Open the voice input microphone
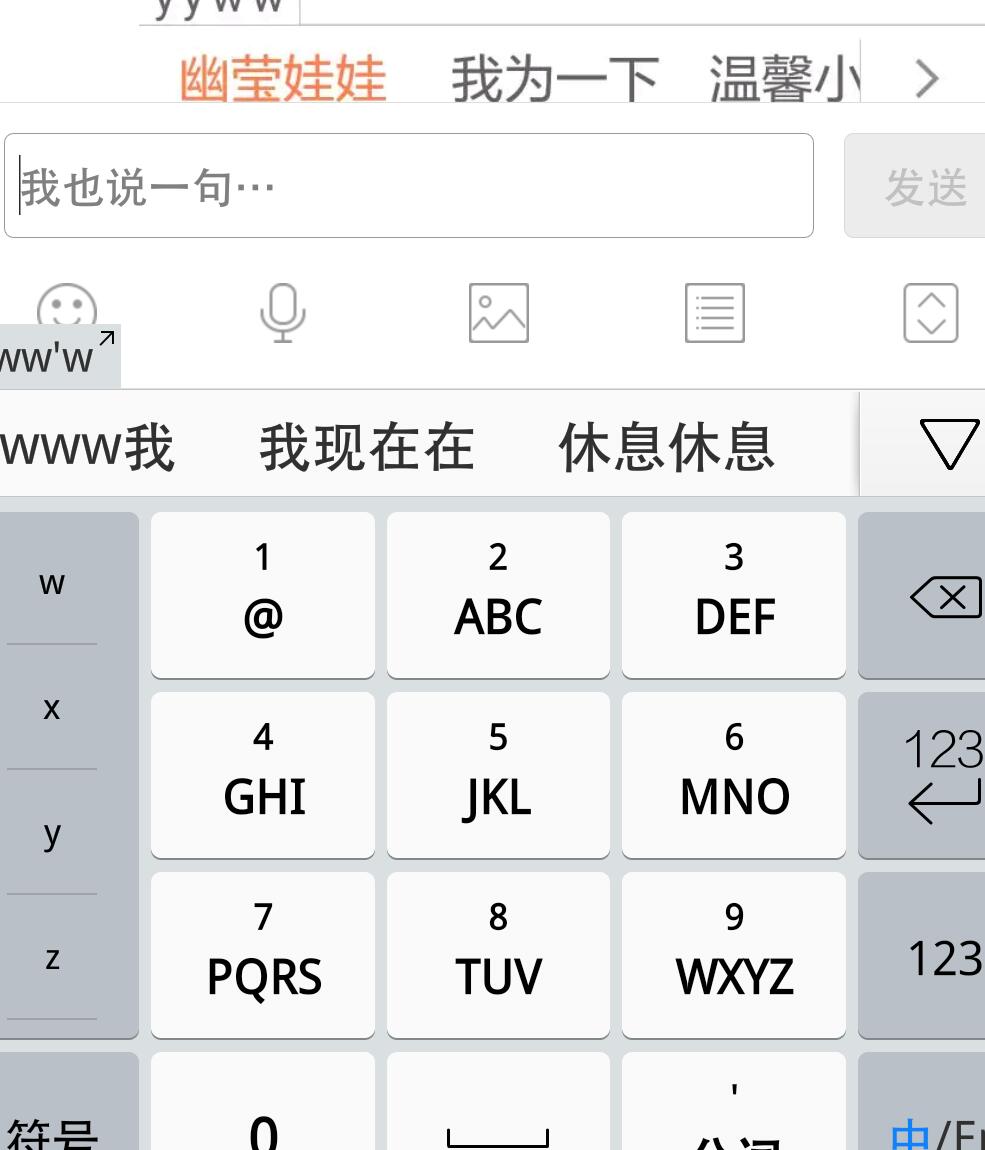985x1150 pixels. (x=283, y=312)
